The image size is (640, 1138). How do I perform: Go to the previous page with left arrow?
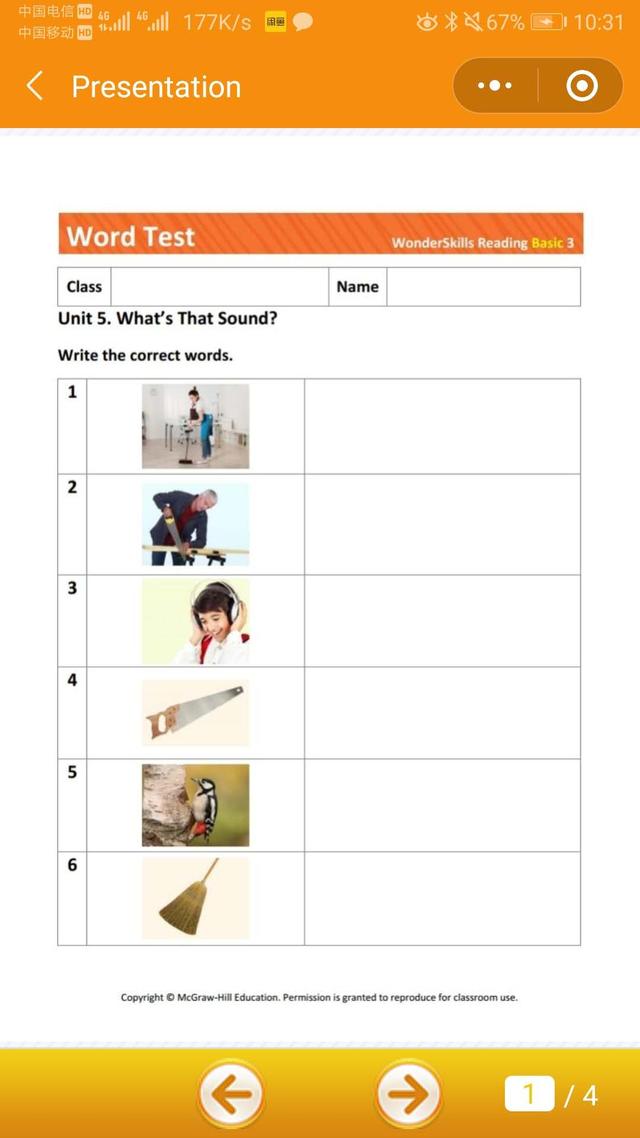coord(232,1094)
